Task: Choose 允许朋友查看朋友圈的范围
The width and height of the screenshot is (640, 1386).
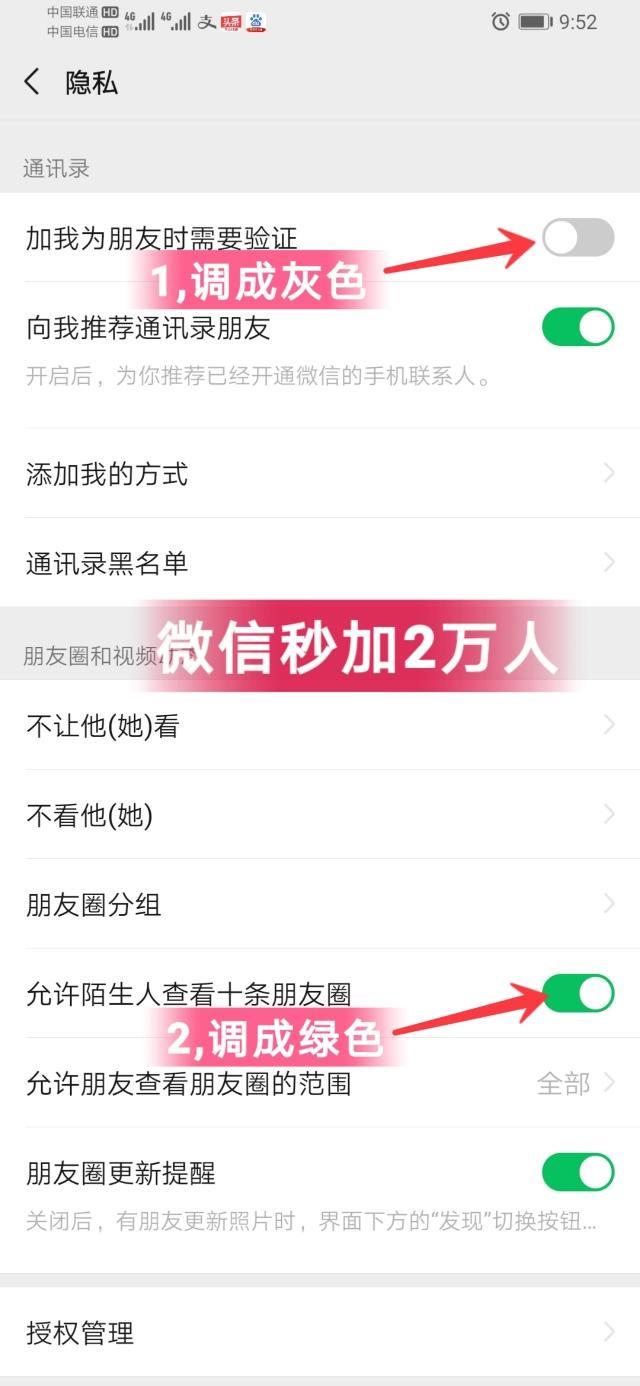Action: pyautogui.click(x=320, y=1083)
